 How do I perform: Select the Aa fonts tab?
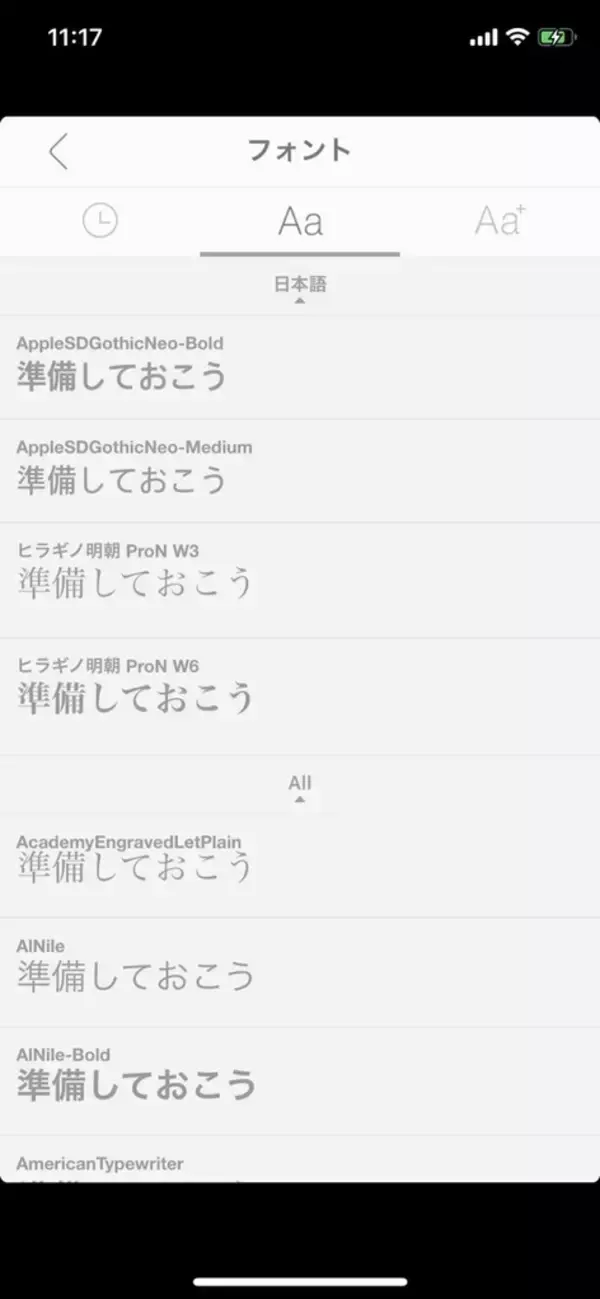click(300, 221)
